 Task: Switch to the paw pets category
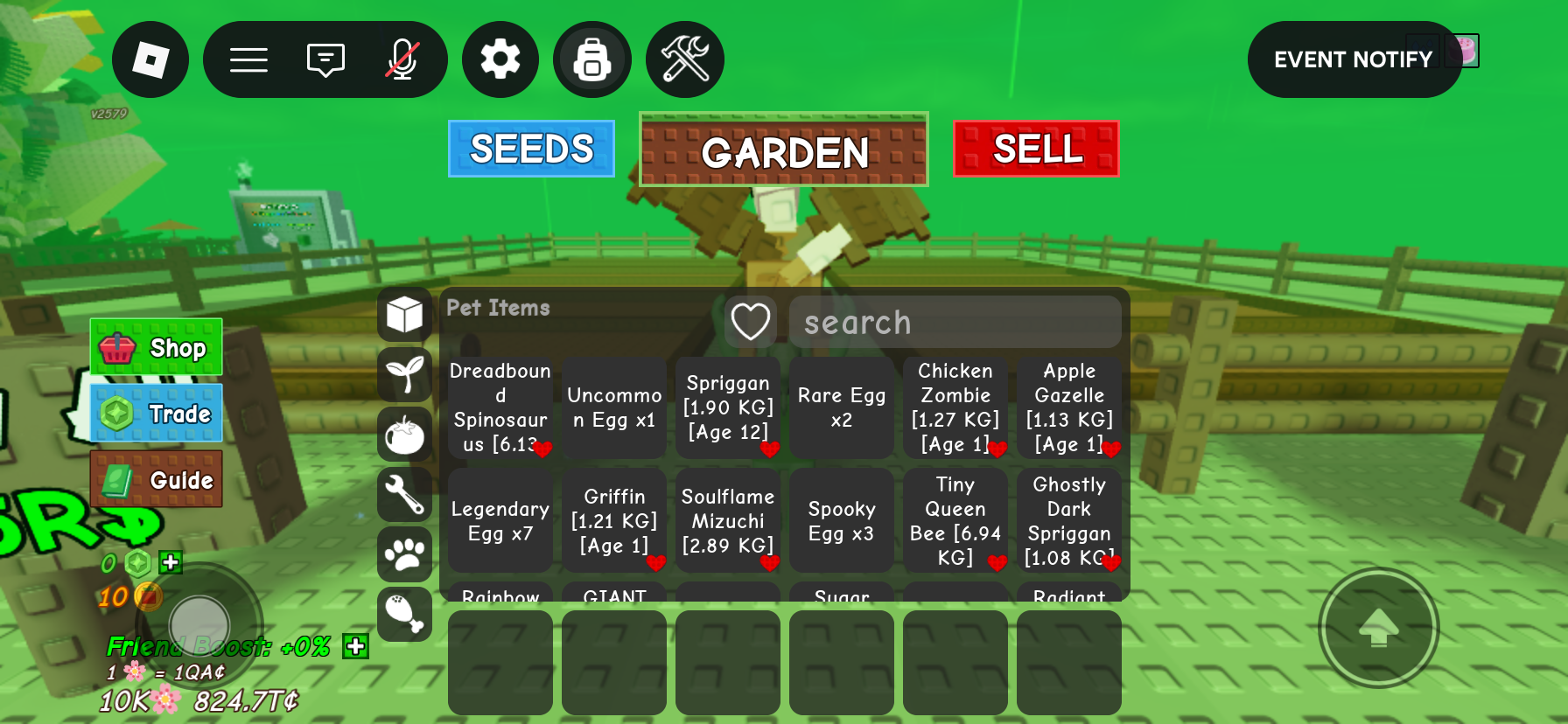[x=404, y=554]
